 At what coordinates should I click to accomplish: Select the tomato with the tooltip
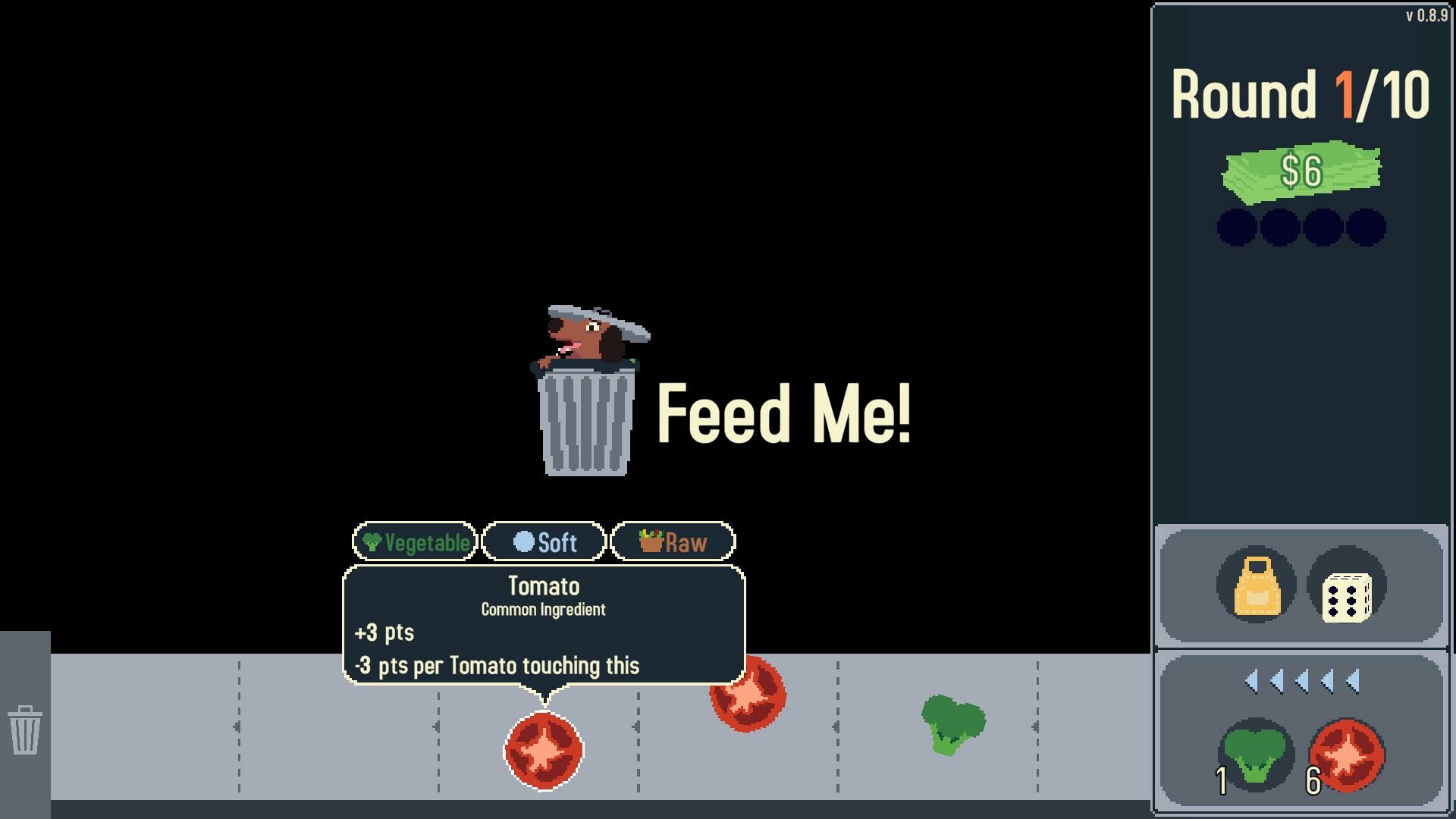click(x=544, y=751)
